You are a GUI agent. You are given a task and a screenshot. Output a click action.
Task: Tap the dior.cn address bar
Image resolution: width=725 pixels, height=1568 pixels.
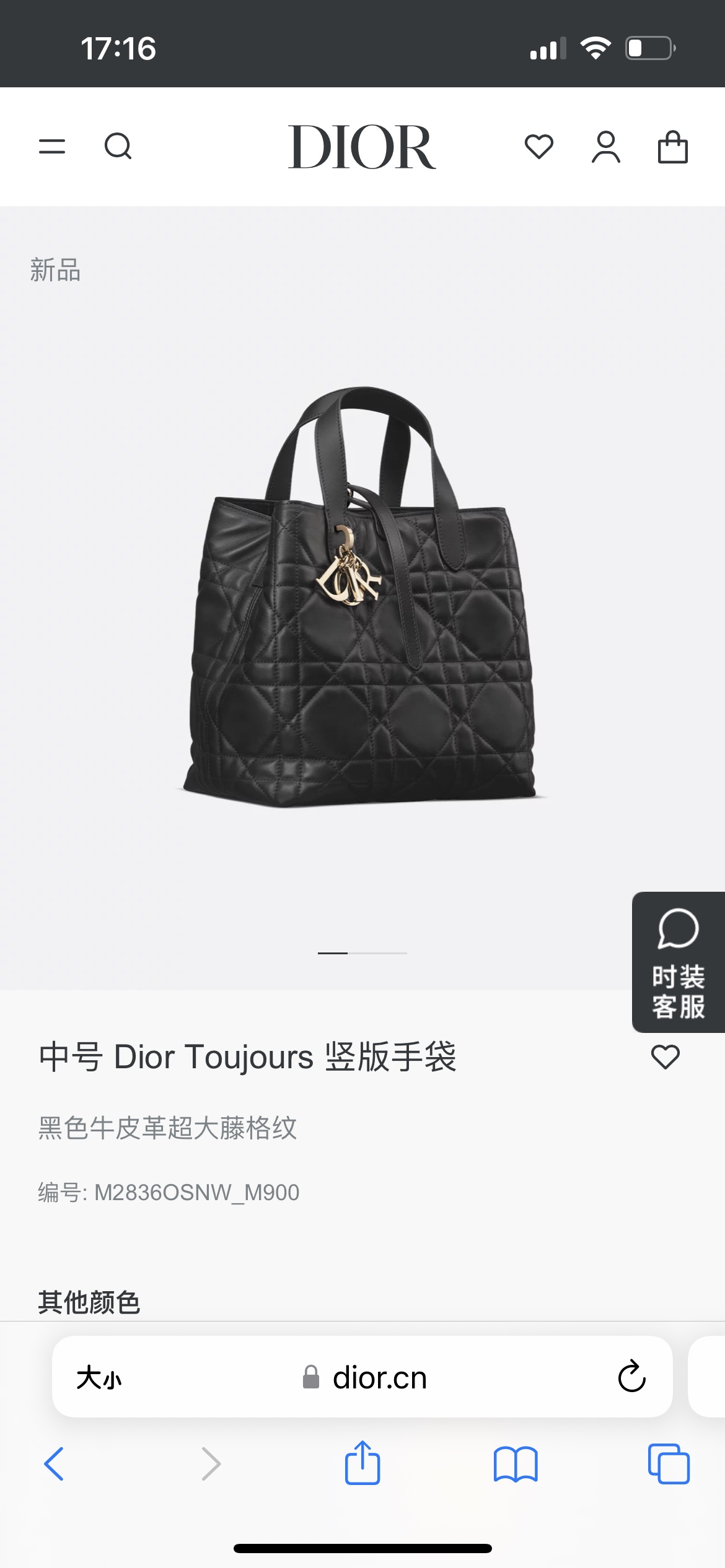364,1377
